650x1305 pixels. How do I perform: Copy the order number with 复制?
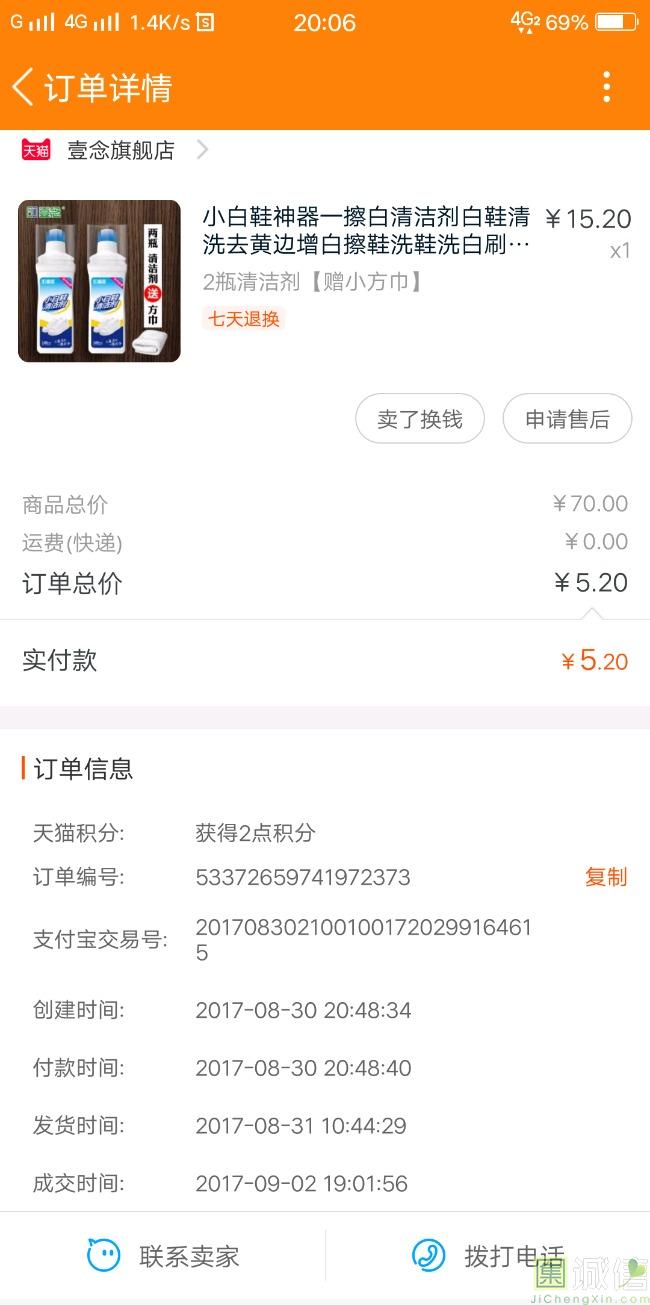click(x=605, y=877)
